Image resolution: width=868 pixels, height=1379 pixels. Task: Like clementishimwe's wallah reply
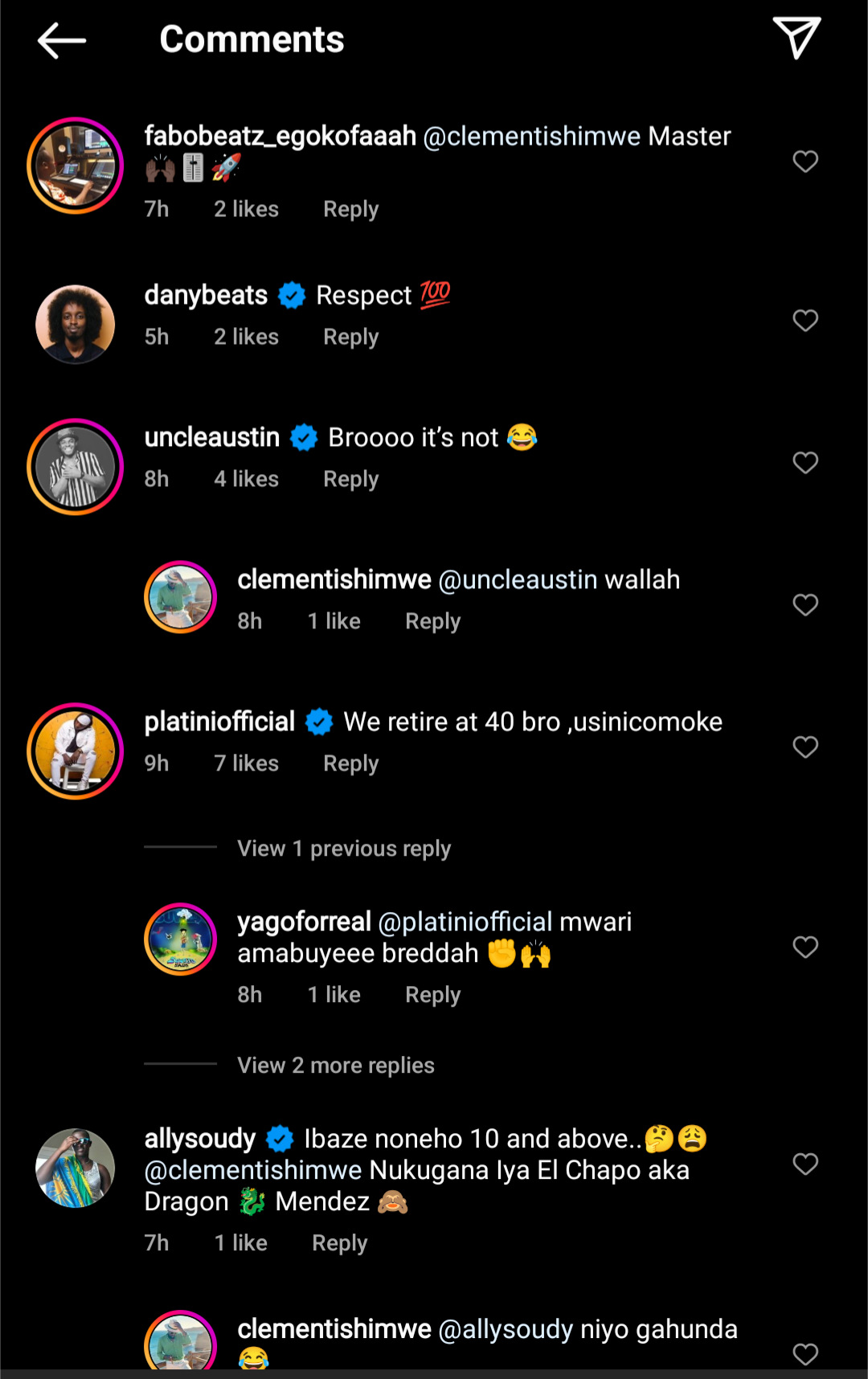pyautogui.click(x=805, y=605)
